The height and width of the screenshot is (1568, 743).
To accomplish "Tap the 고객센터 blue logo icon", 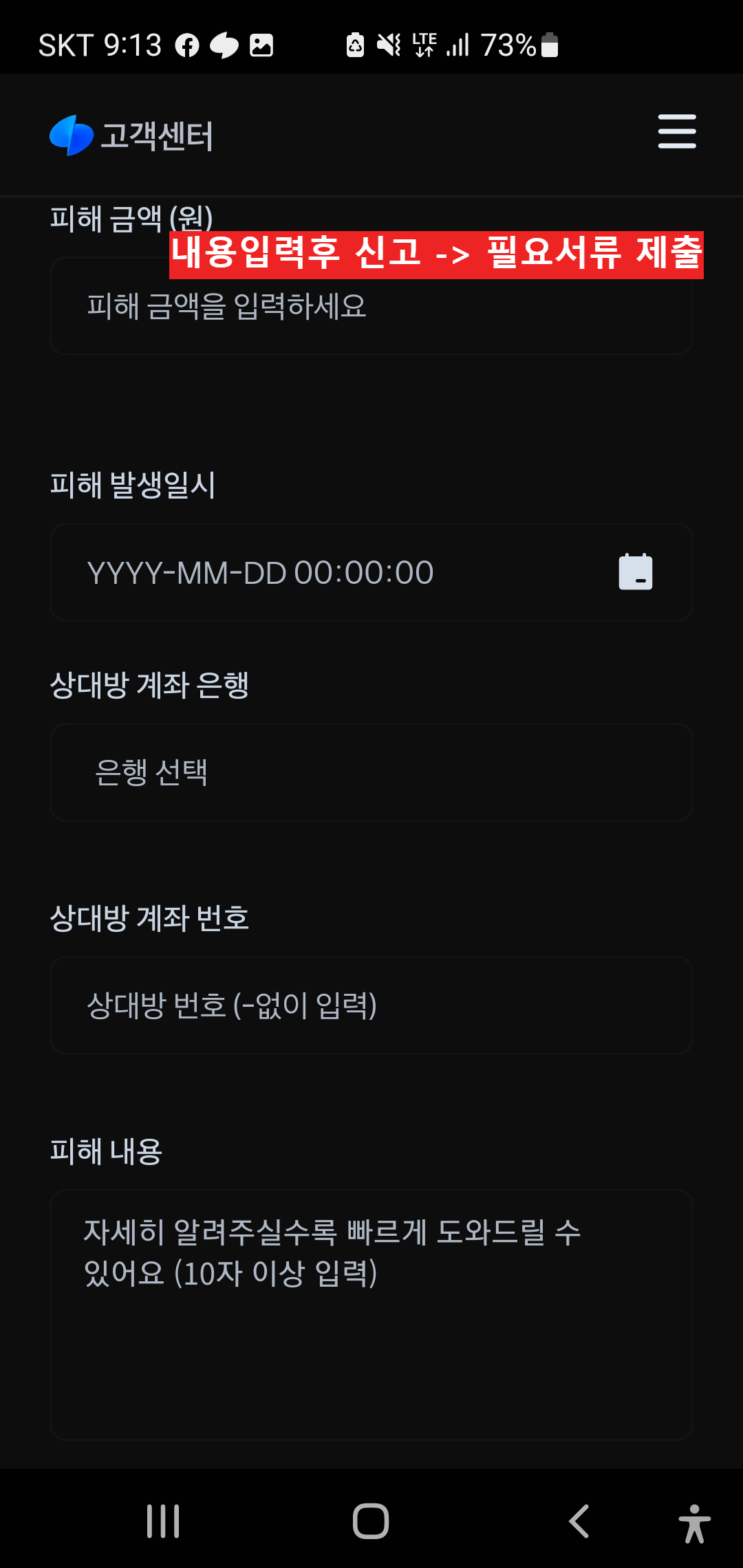I will 71,135.
